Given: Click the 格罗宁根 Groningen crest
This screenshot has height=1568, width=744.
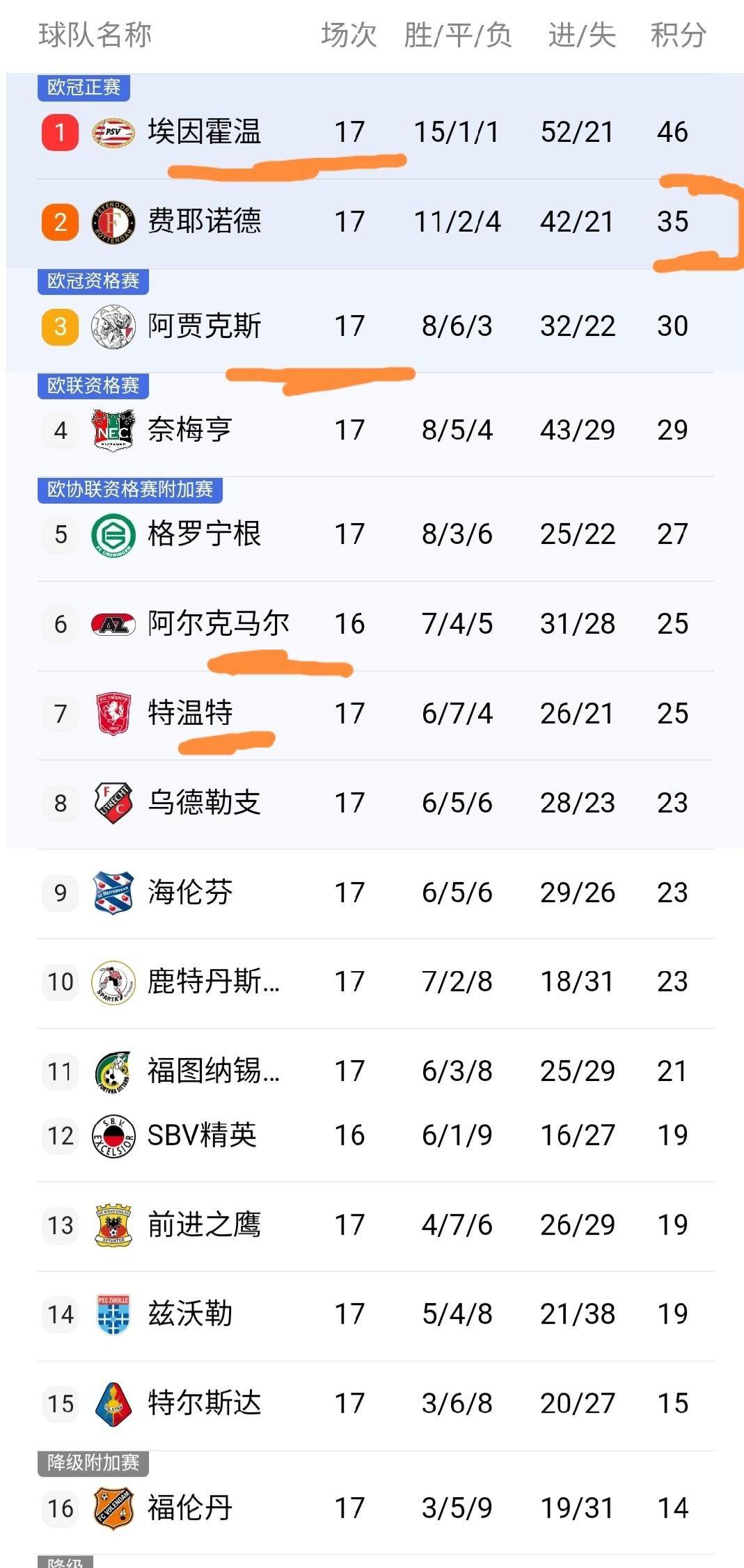Looking at the screenshot, I should click(x=111, y=534).
